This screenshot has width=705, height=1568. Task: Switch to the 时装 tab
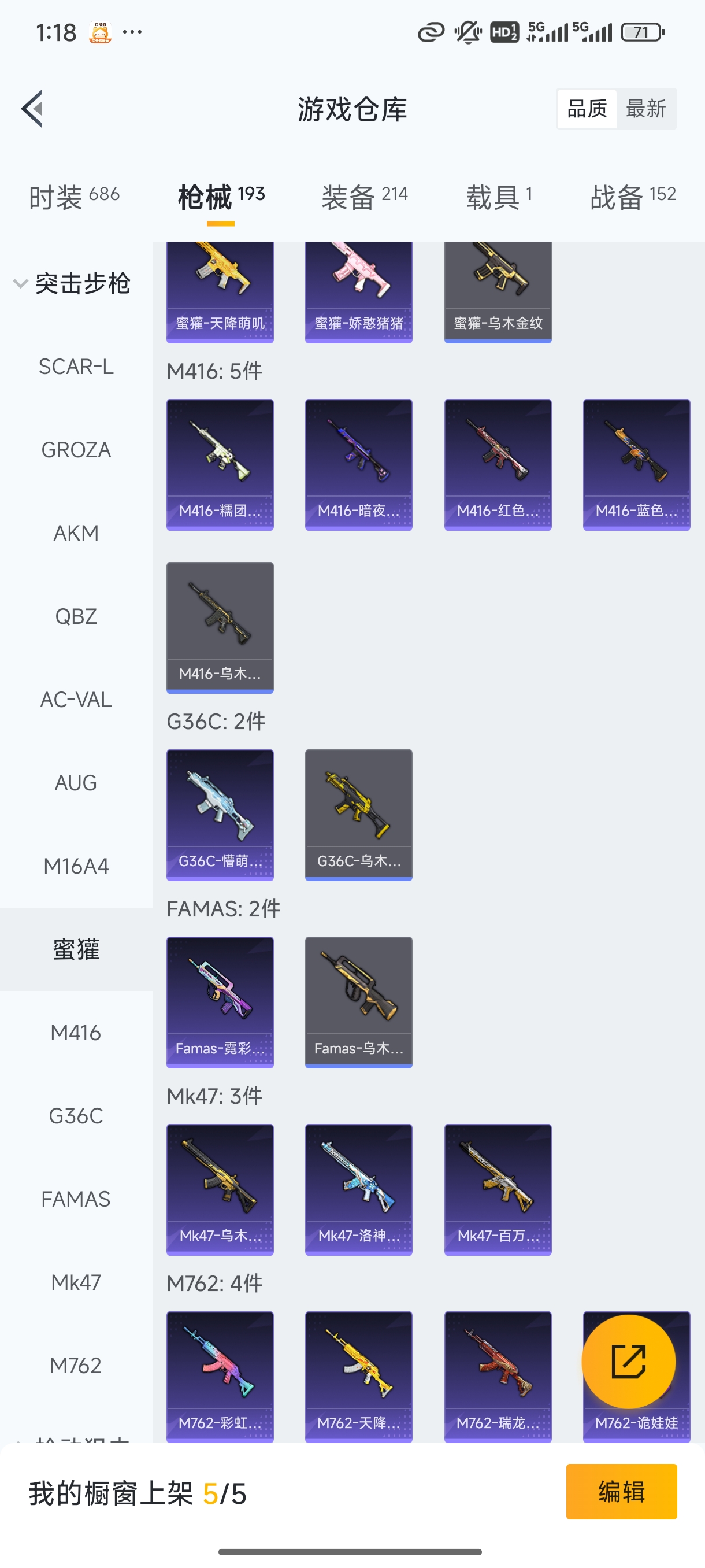(x=73, y=197)
